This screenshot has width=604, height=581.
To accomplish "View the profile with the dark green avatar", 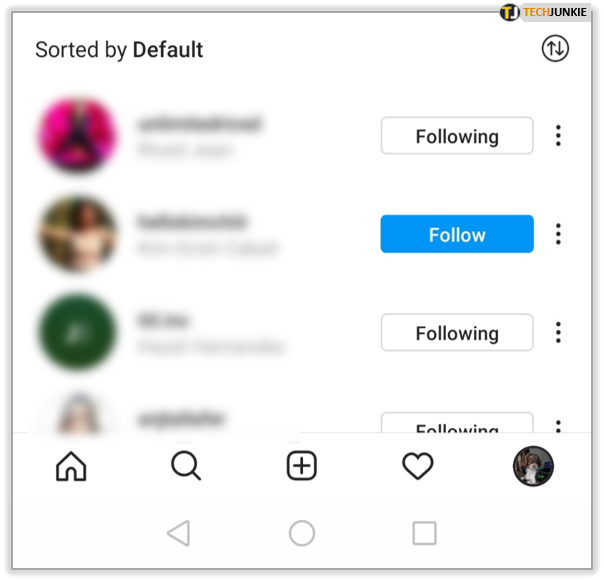I will [77, 333].
